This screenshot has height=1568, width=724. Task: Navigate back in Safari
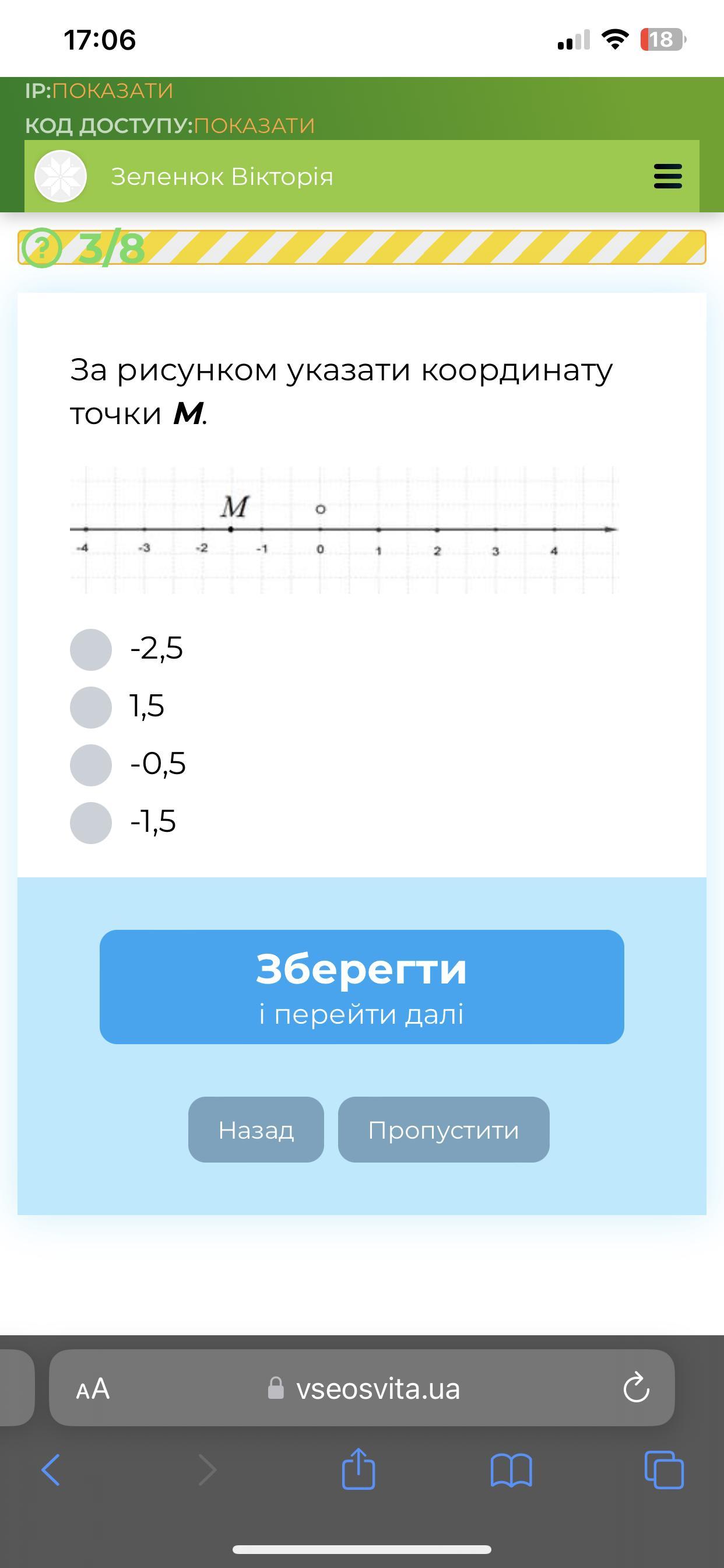click(51, 1470)
